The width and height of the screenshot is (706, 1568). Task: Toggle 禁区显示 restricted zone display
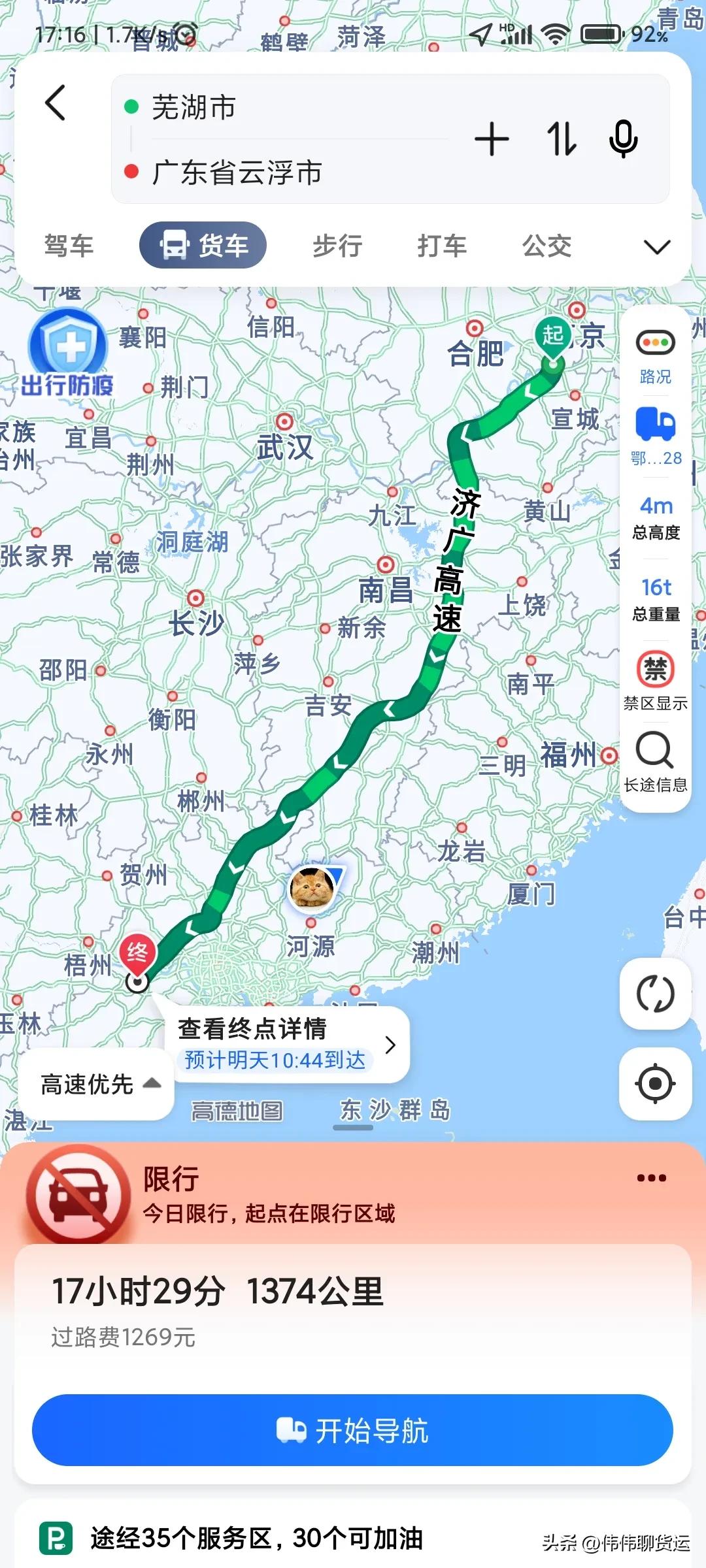tap(656, 679)
